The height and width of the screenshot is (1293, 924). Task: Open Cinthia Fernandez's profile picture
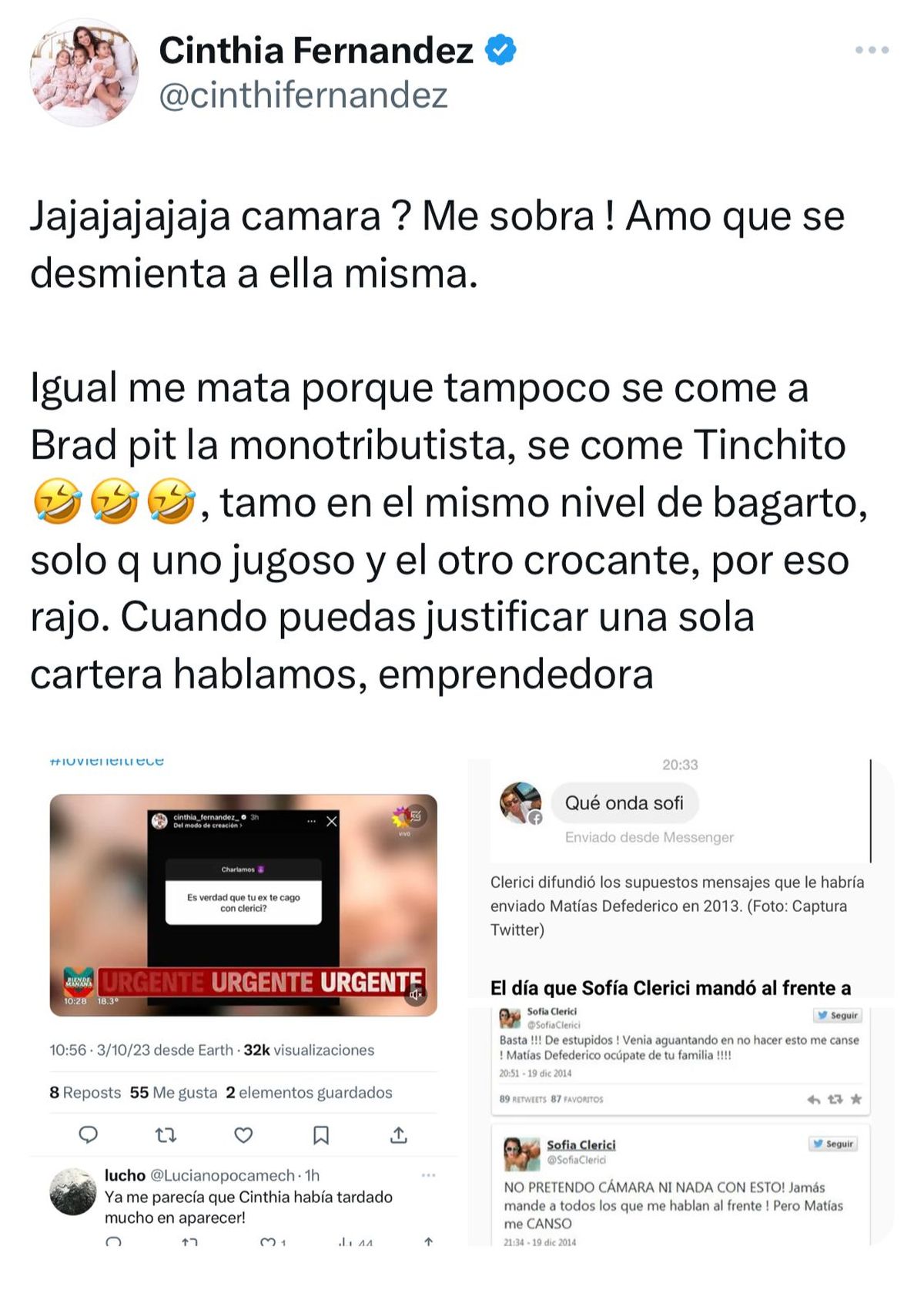click(x=83, y=72)
